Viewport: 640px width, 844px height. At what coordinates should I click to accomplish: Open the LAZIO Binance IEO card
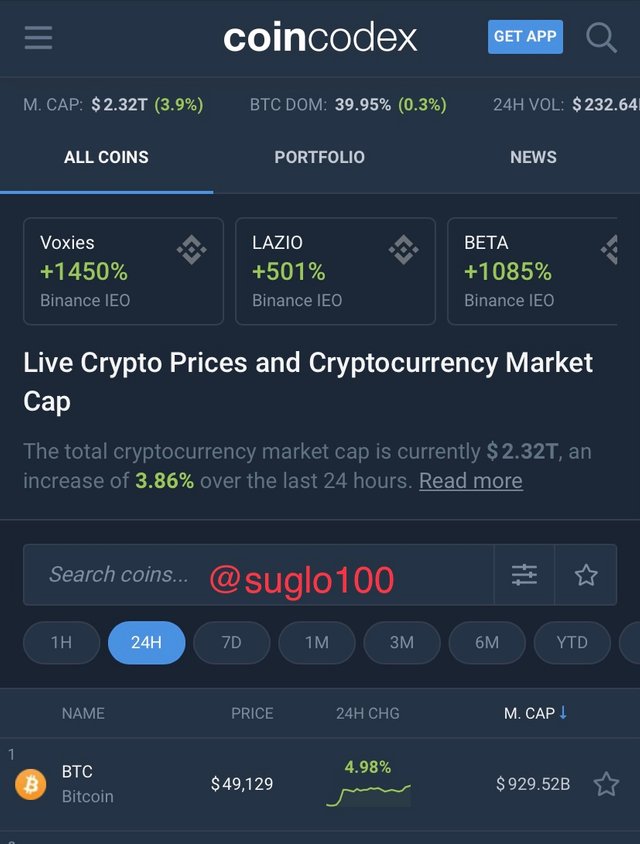pos(335,271)
